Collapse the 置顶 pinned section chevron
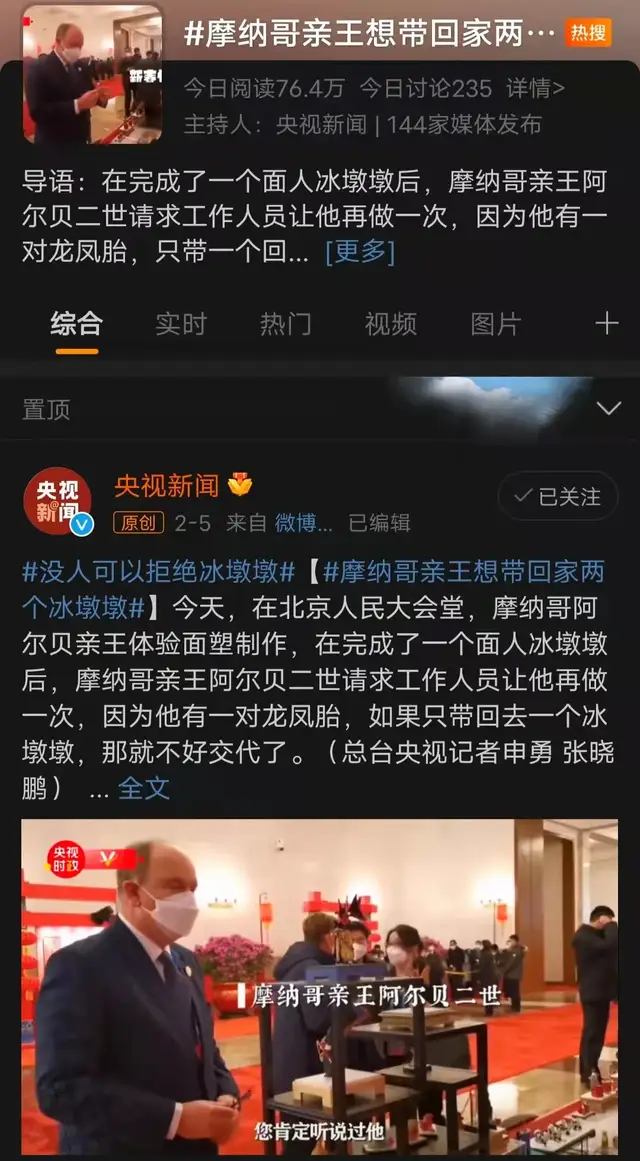640x1161 pixels. pyautogui.click(x=607, y=408)
